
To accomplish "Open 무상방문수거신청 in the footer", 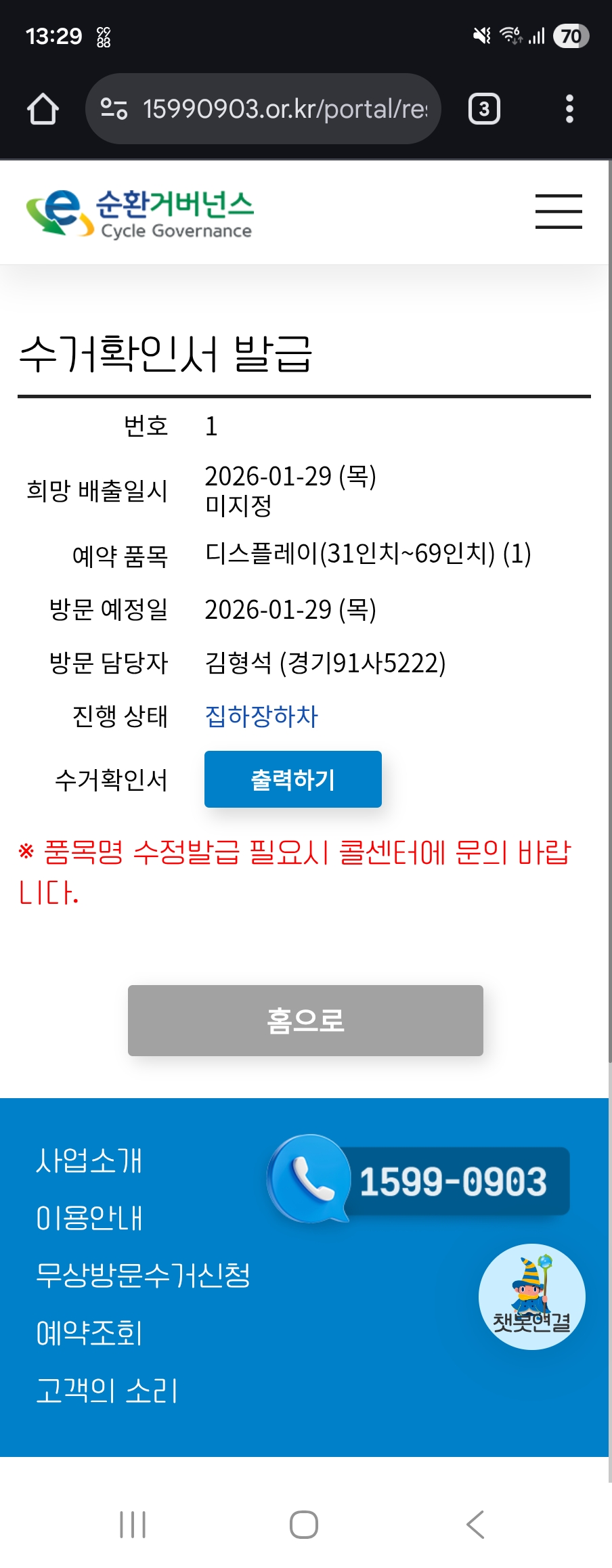I will tap(143, 1276).
